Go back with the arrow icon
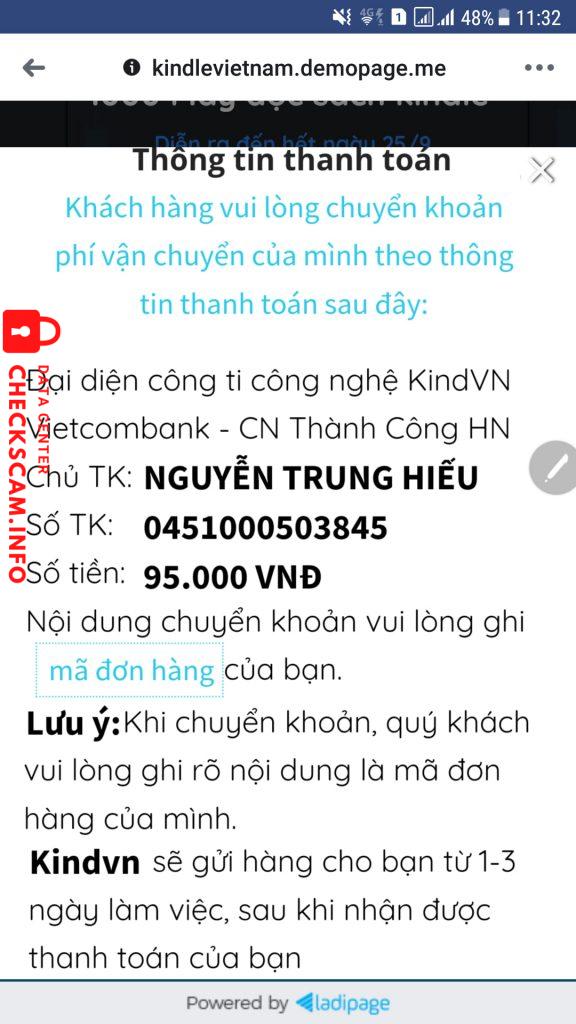 click(x=33, y=67)
